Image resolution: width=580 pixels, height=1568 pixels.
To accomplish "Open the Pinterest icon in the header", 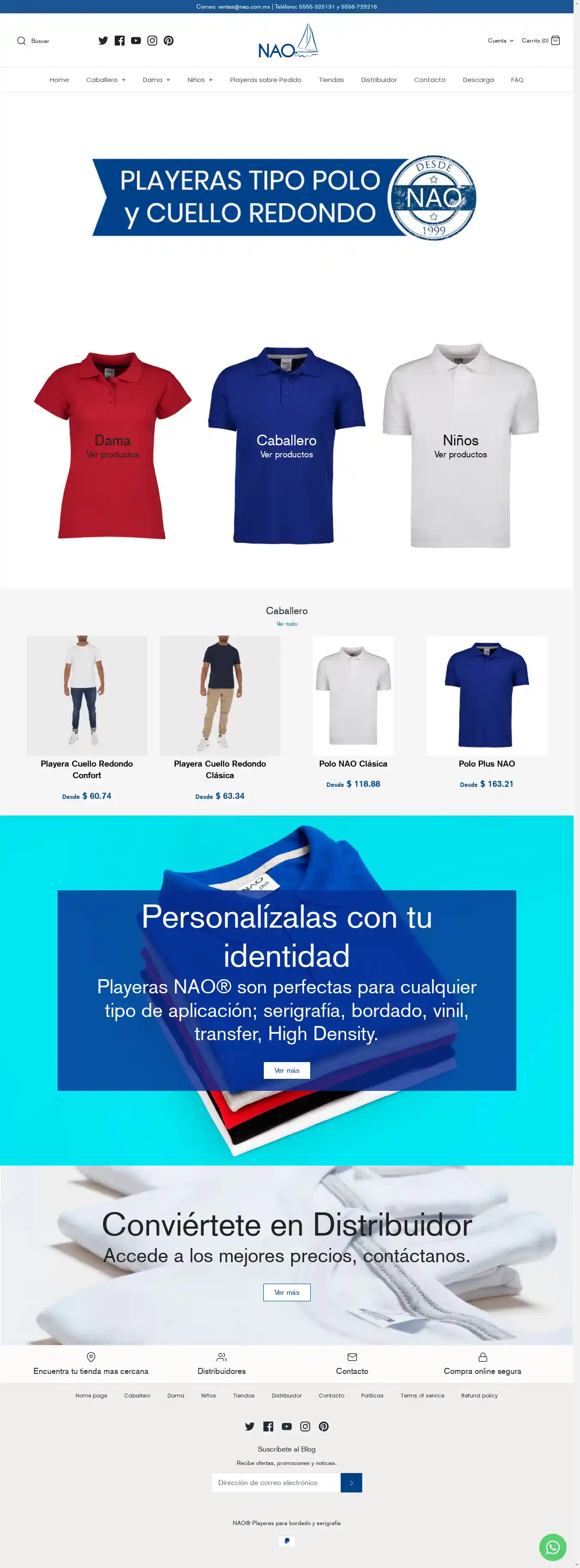I will [168, 41].
